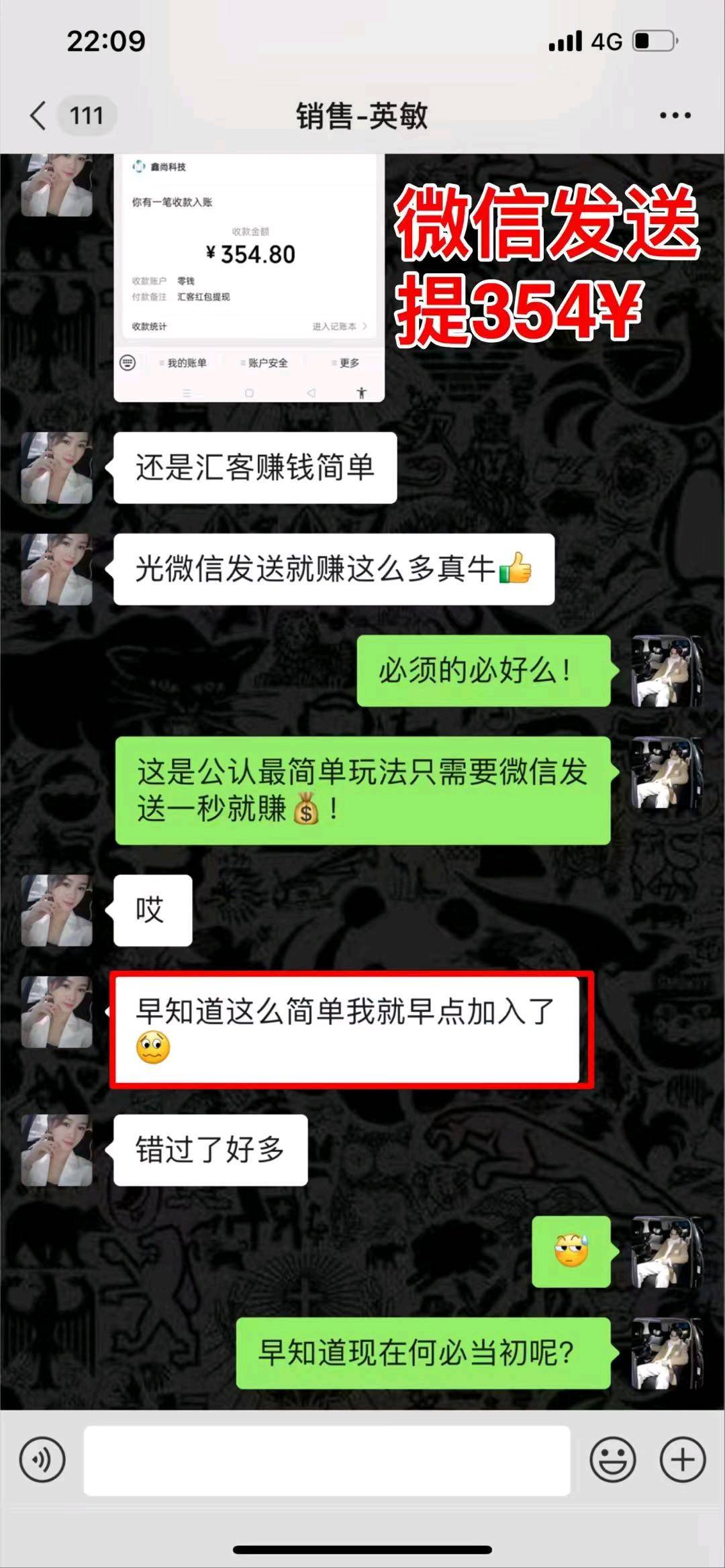
Task: Go back to the chat list
Action: pos(39,115)
